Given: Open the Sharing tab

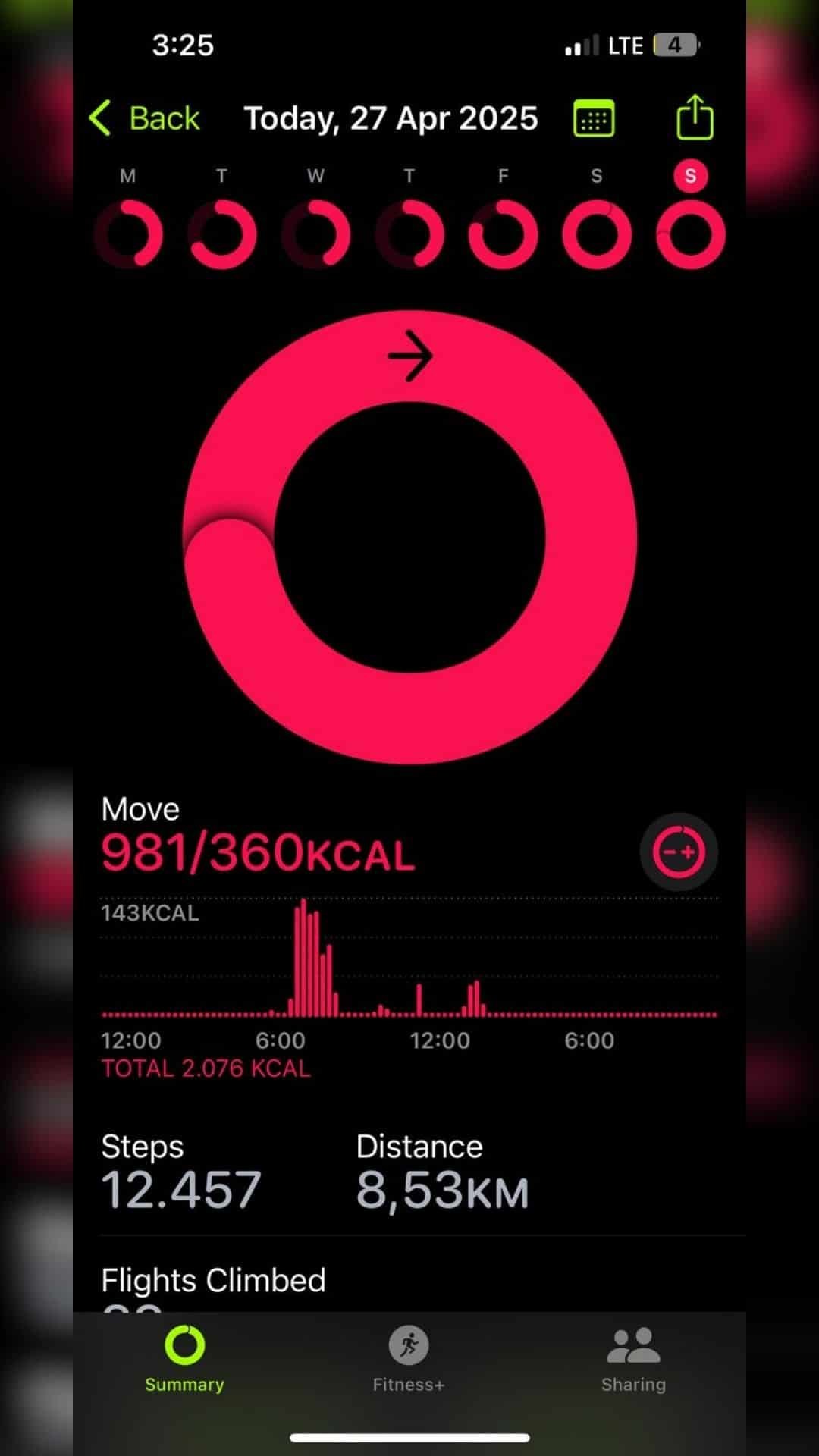Looking at the screenshot, I should tap(633, 1359).
